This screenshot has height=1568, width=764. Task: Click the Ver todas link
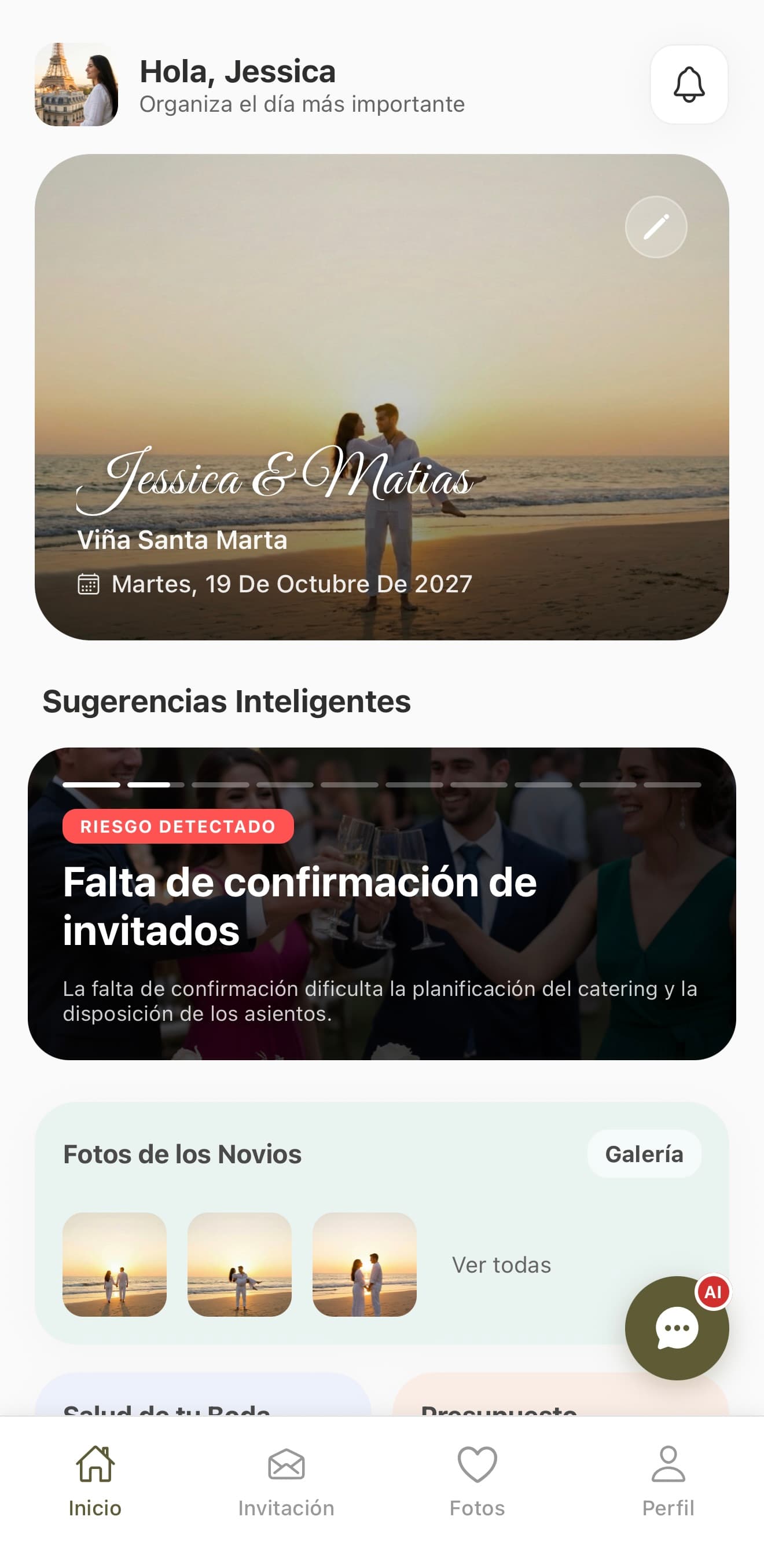[501, 1264]
